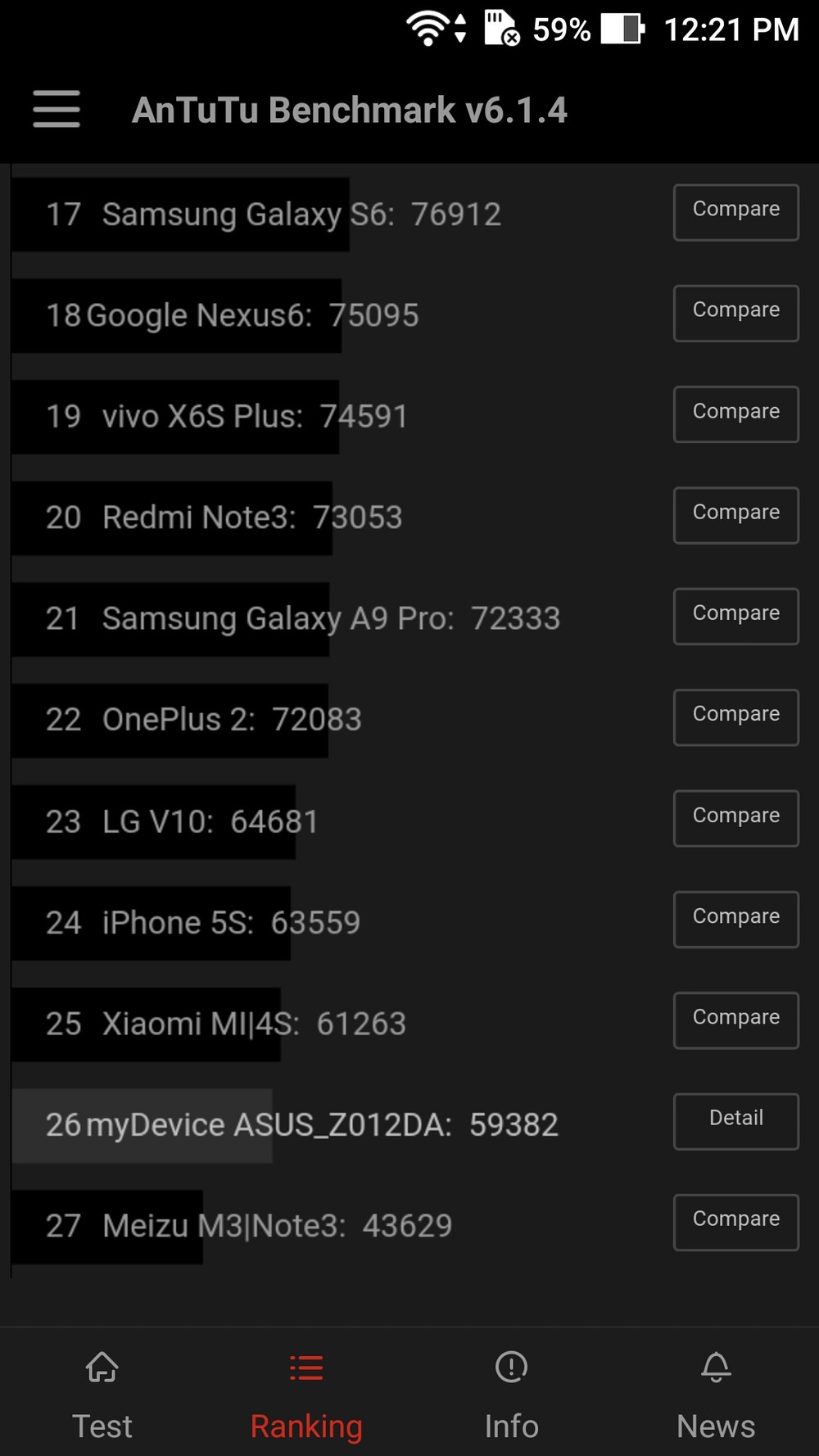819x1456 pixels.
Task: Compare with Google Nexus6
Action: coord(735,313)
